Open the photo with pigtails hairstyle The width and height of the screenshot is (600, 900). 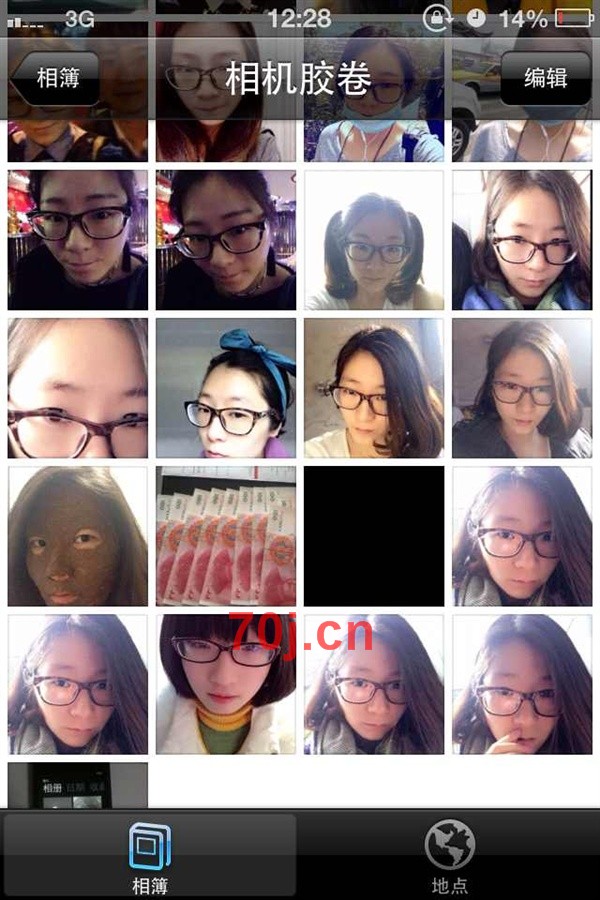tap(374, 240)
